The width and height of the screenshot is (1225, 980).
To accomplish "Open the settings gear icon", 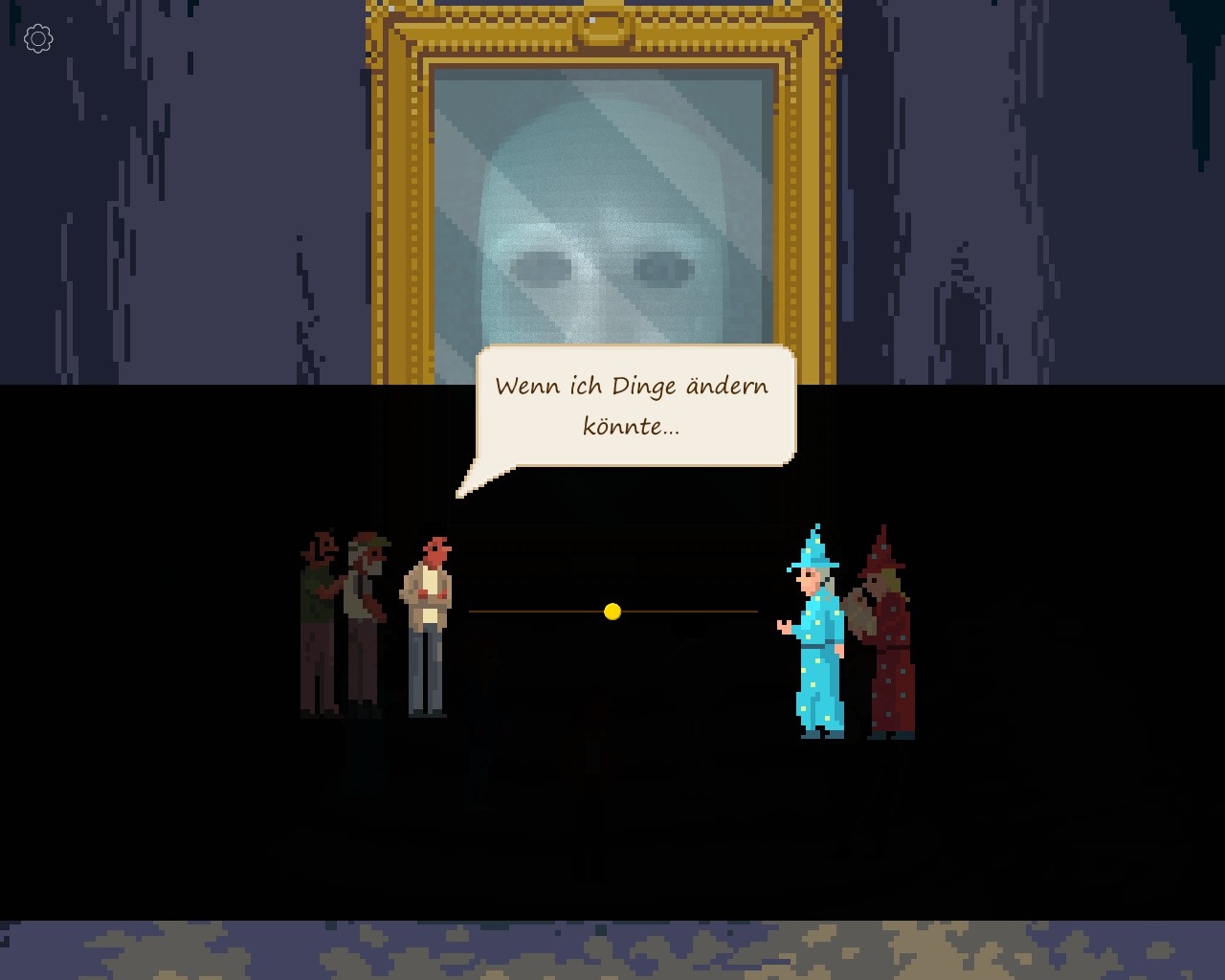I will (x=38, y=39).
